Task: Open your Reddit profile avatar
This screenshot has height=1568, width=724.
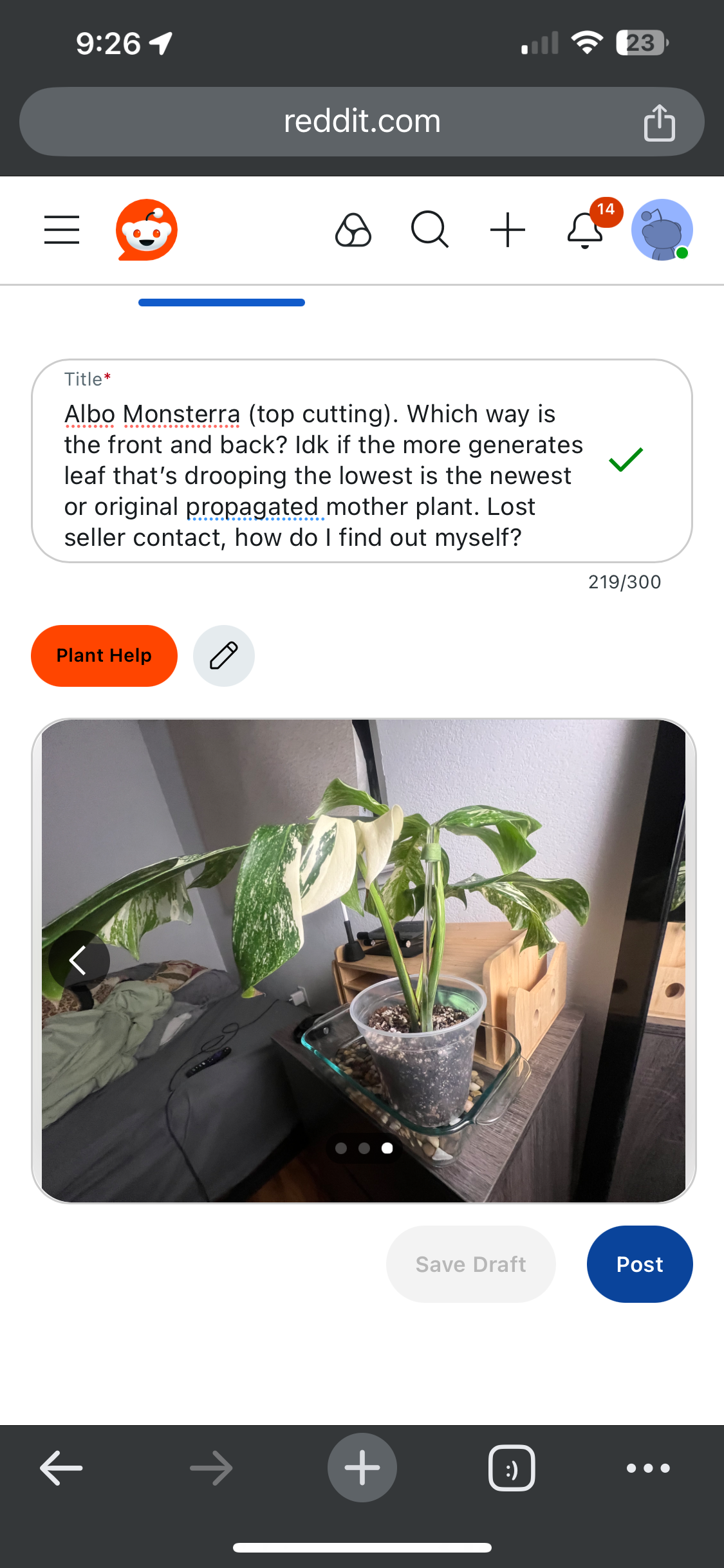Action: 663,230
